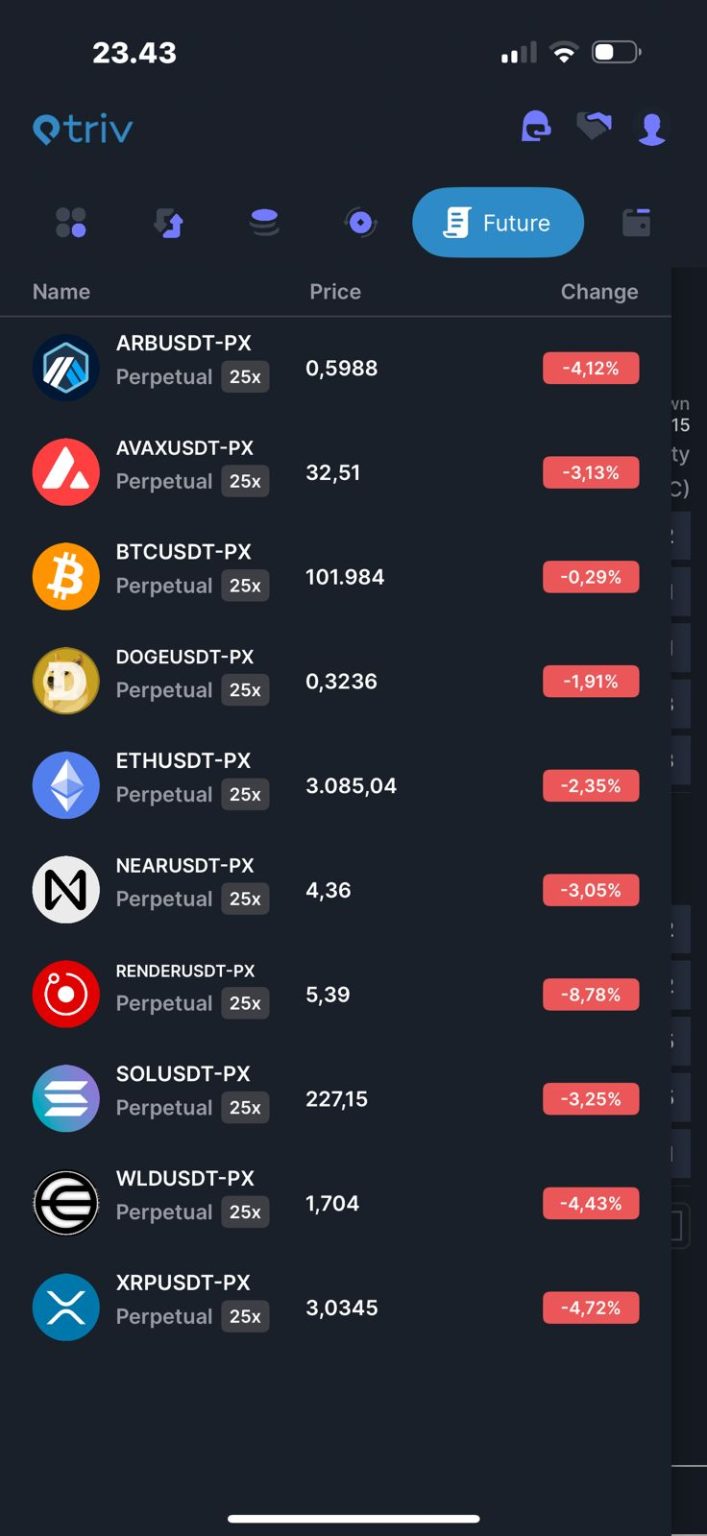Screen dimensions: 707x1536
Task: Open SOLUSDT-PX perpetual contract
Action: 335,1099
